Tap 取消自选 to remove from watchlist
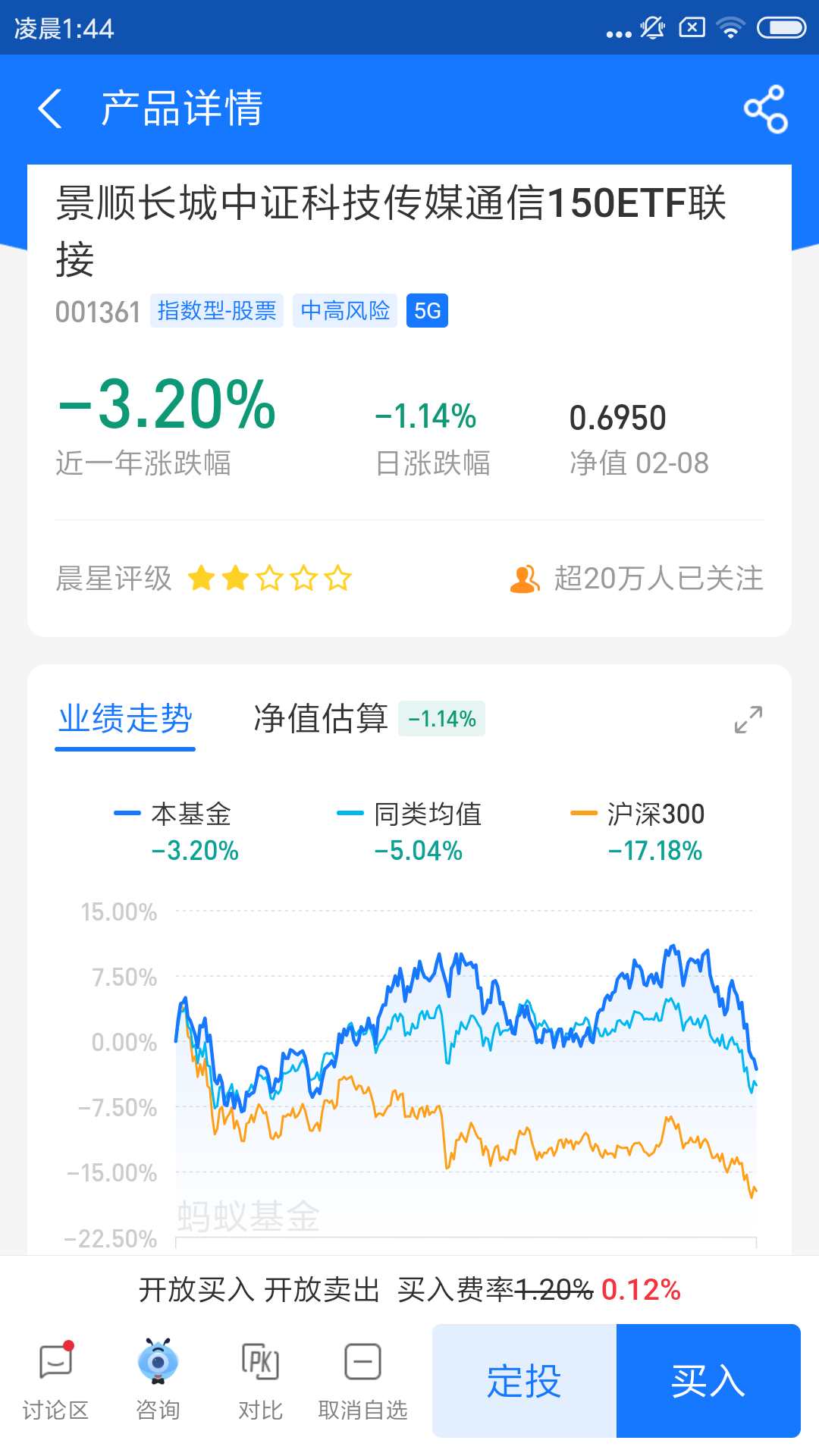819x1456 pixels. coord(362,1380)
